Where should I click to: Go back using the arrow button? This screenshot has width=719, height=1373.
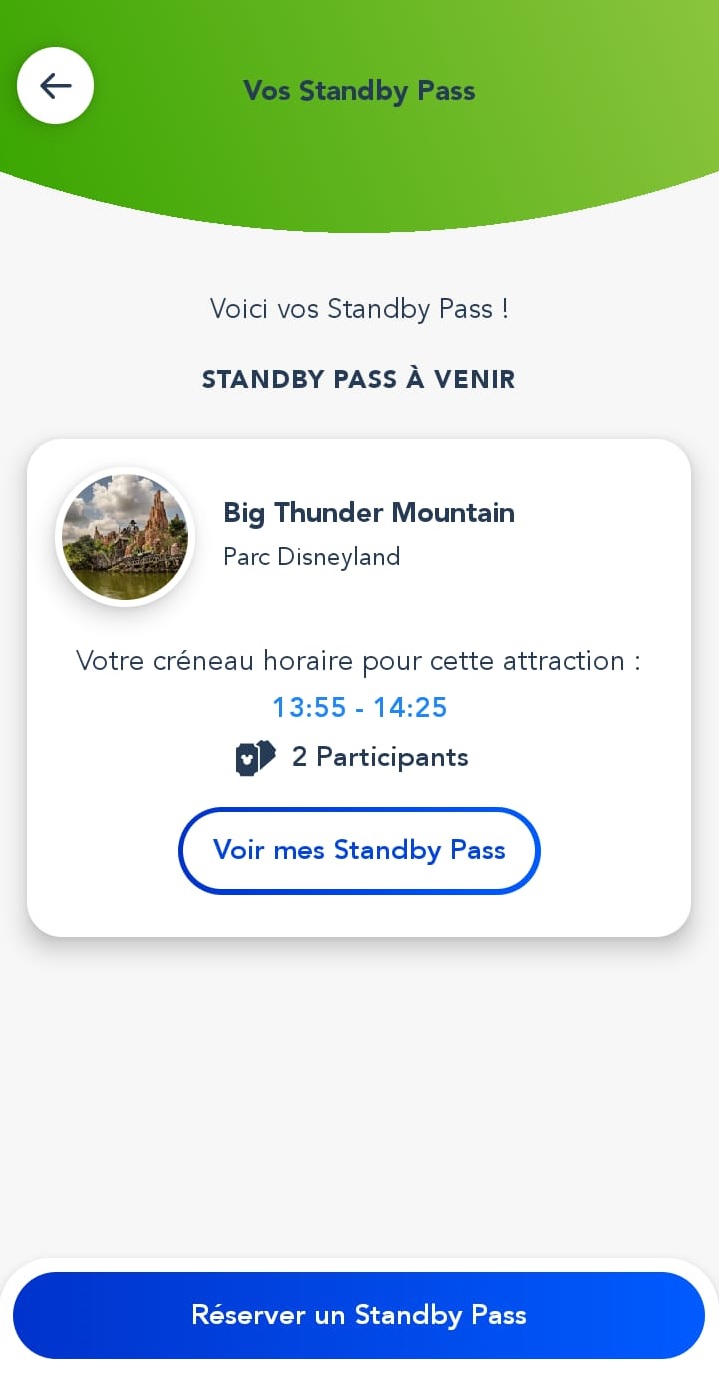(x=56, y=86)
